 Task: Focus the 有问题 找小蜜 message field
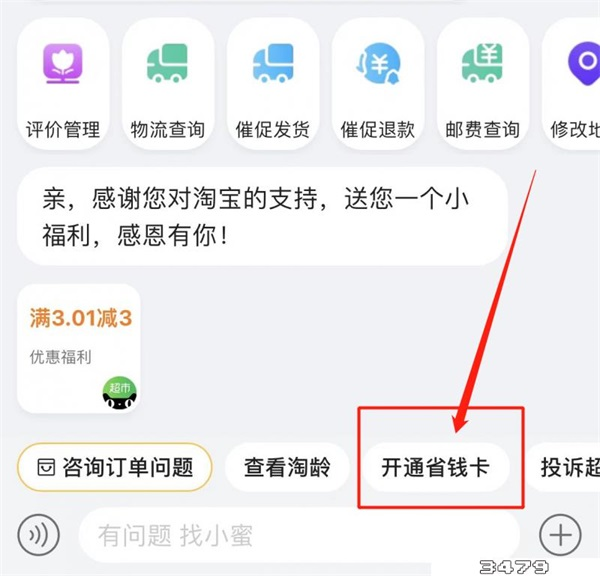pos(300,535)
